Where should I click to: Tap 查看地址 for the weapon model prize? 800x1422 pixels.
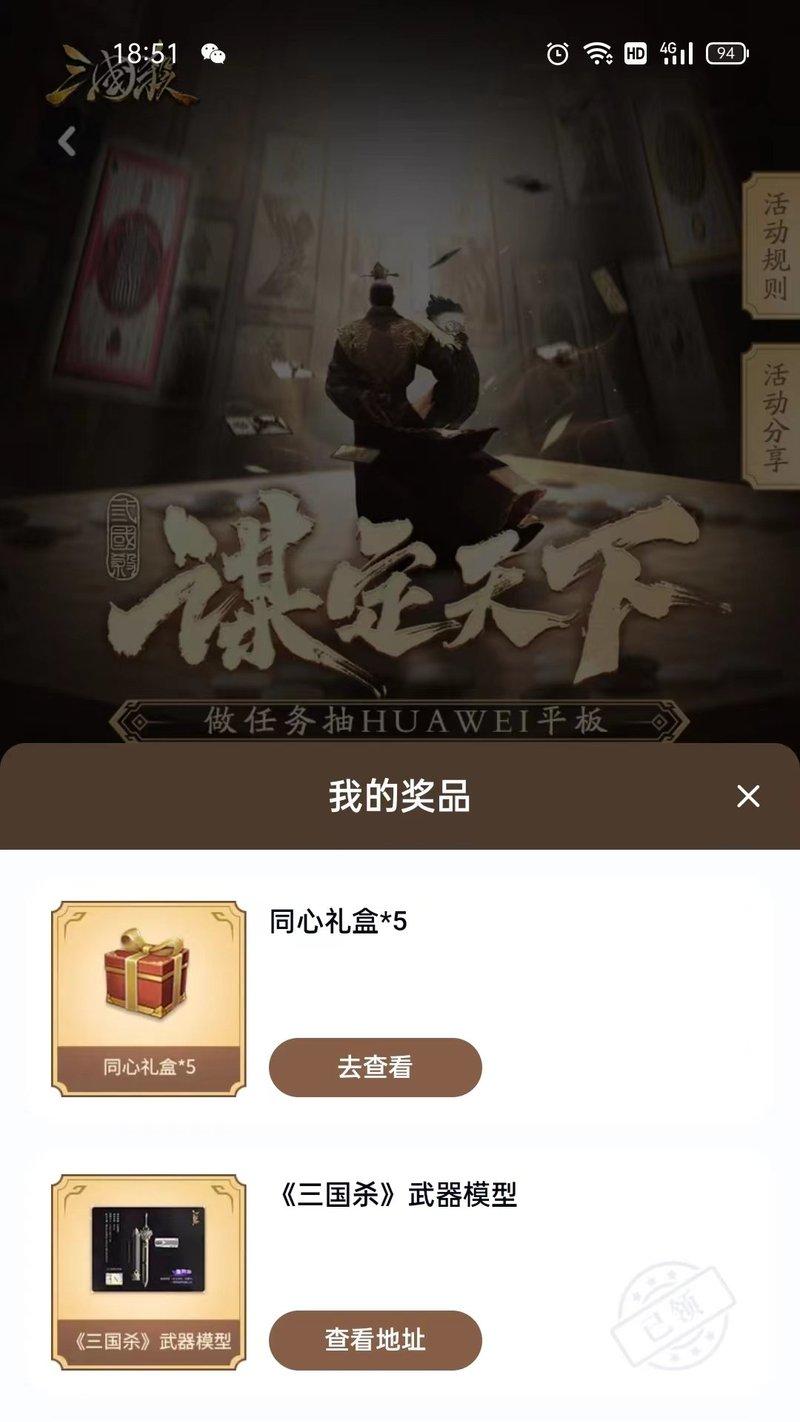click(x=375, y=1340)
